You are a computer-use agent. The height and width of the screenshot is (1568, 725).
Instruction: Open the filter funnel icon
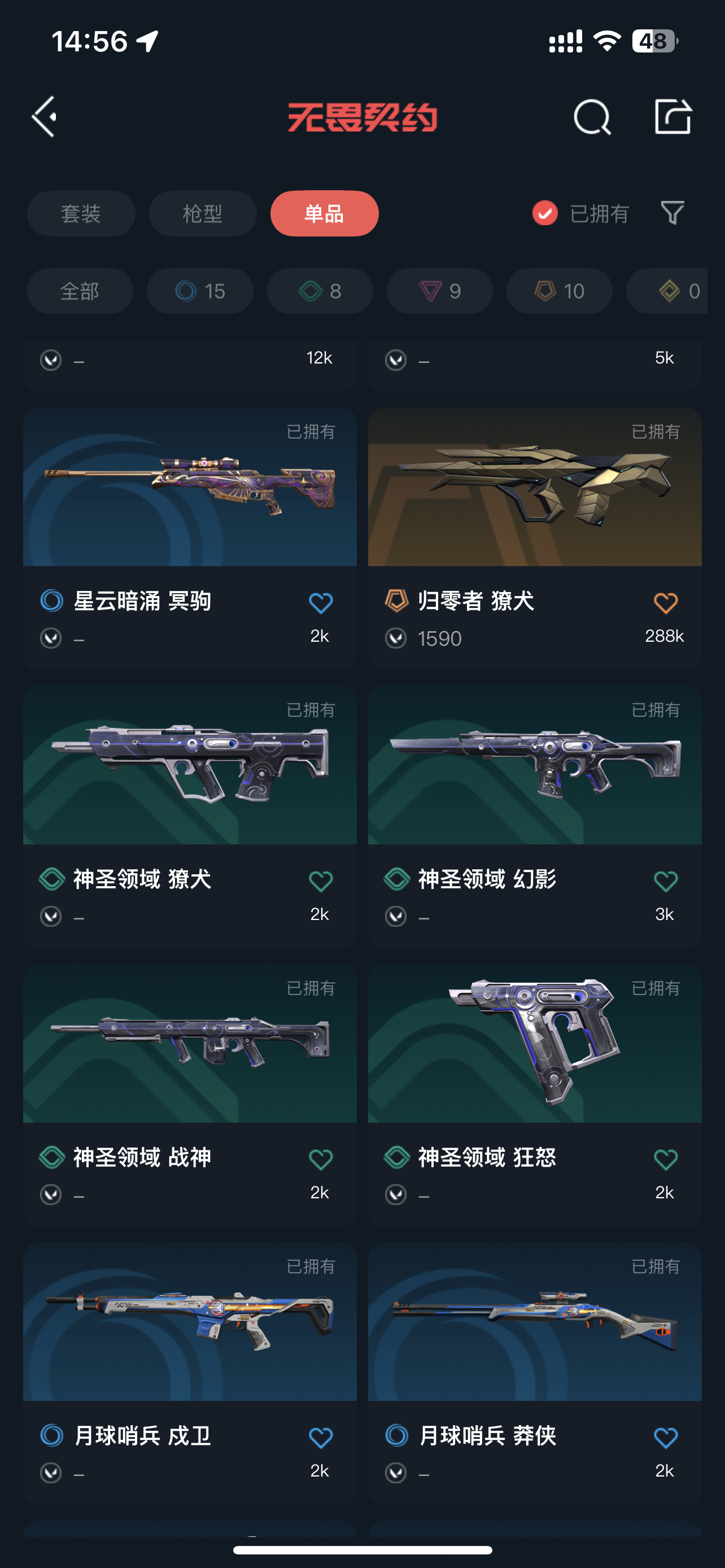coord(672,213)
